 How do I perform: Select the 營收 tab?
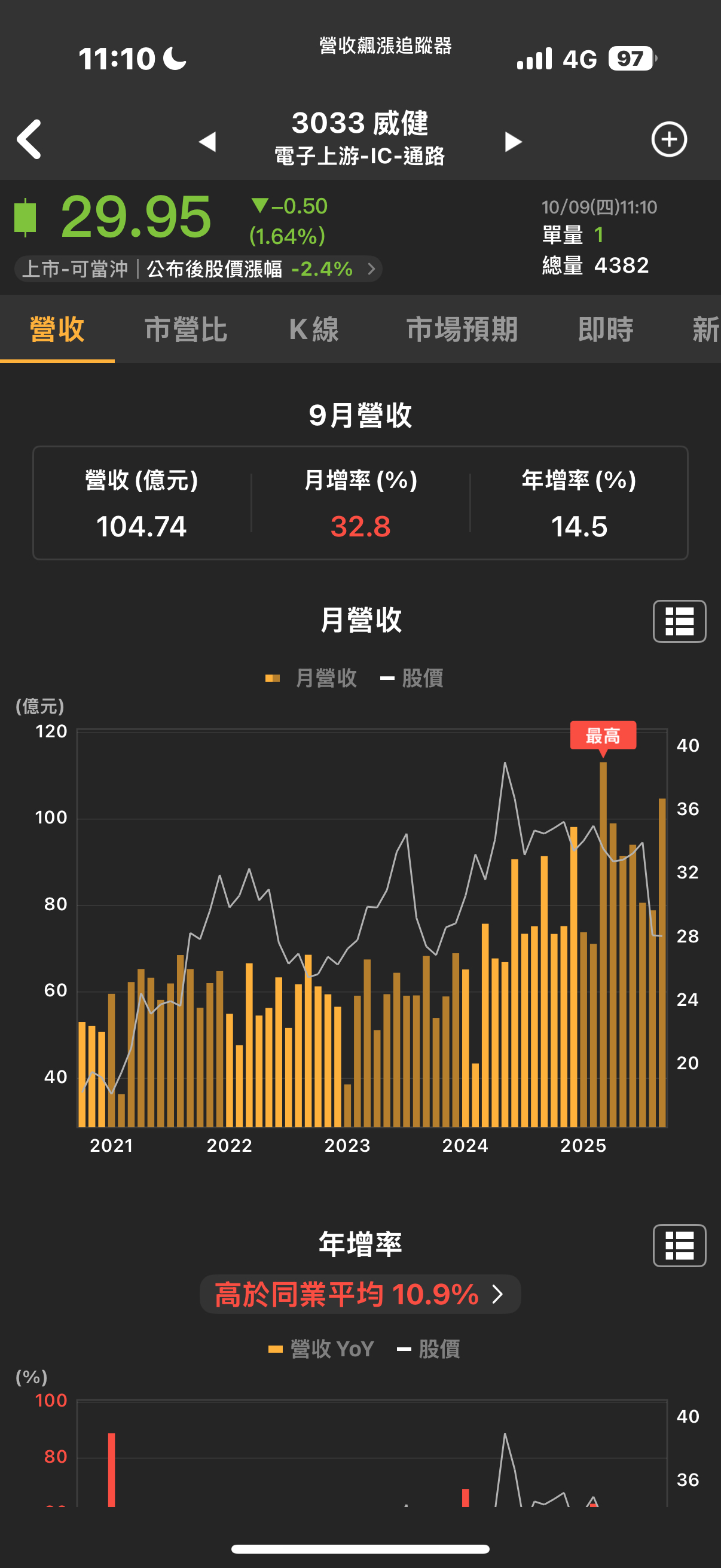(x=57, y=330)
